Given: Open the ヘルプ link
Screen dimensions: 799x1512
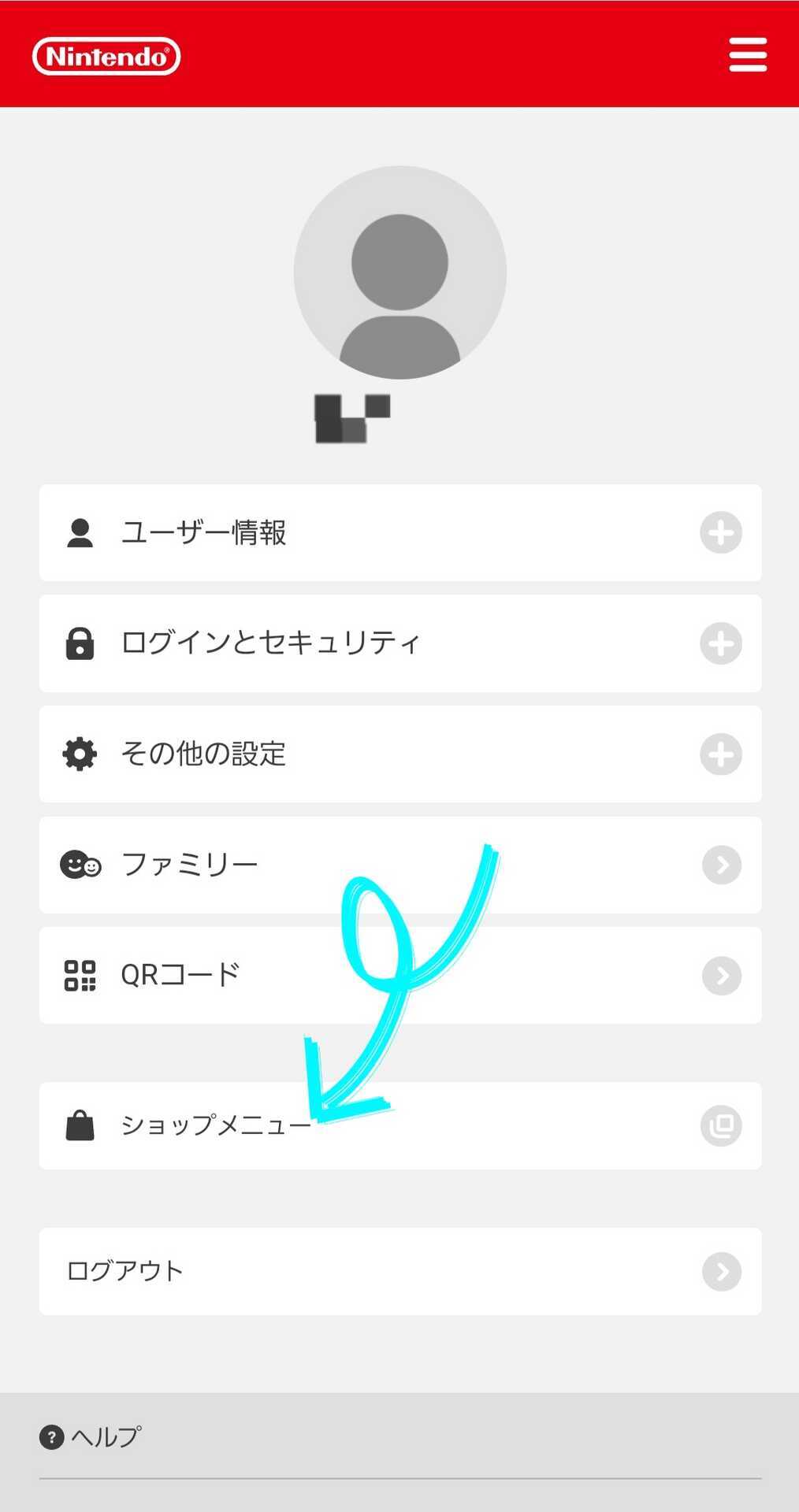Looking at the screenshot, I should 91,1437.
